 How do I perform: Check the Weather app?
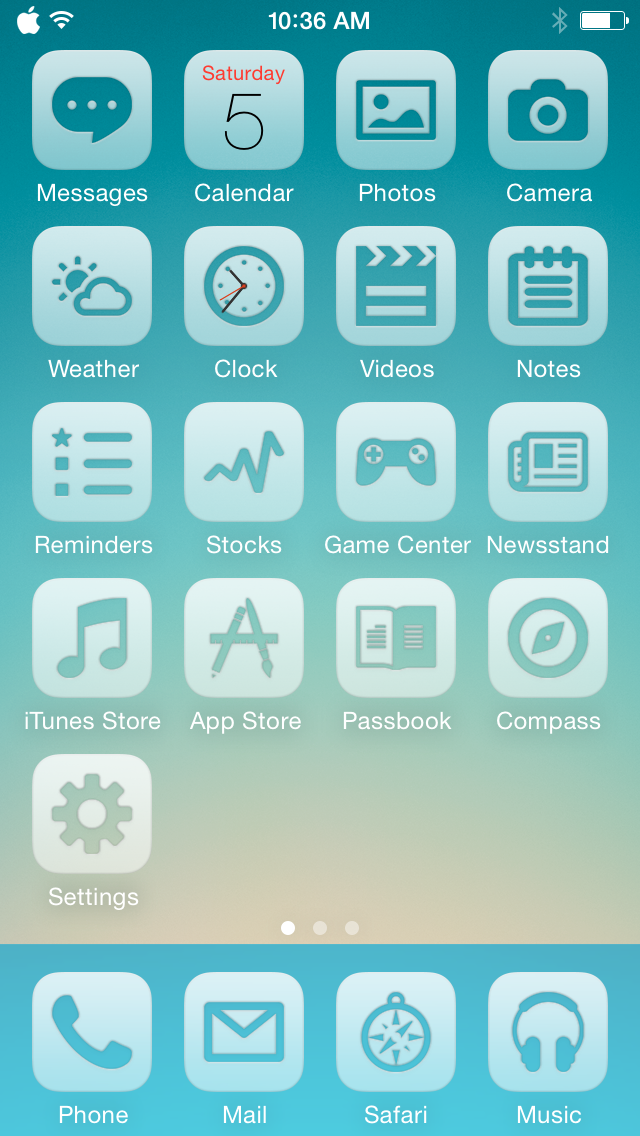[92, 286]
